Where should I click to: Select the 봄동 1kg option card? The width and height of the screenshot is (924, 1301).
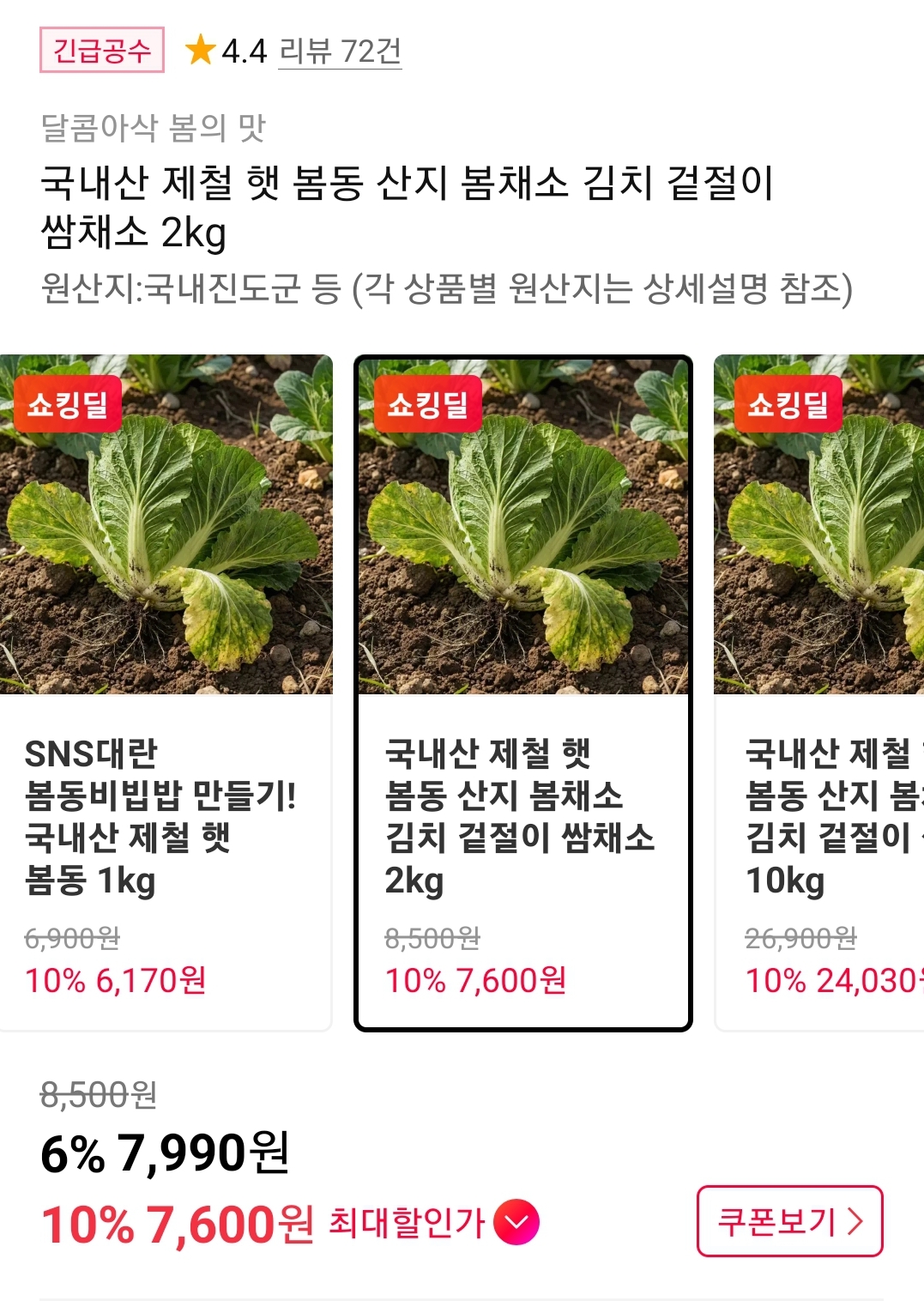[x=165, y=691]
